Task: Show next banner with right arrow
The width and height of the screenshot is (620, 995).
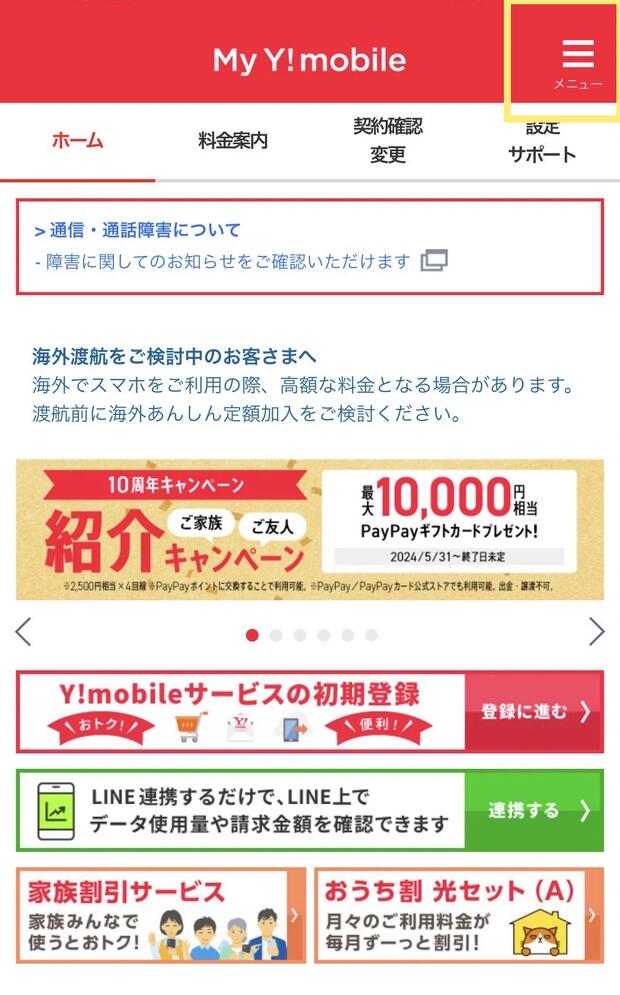Action: 597,632
